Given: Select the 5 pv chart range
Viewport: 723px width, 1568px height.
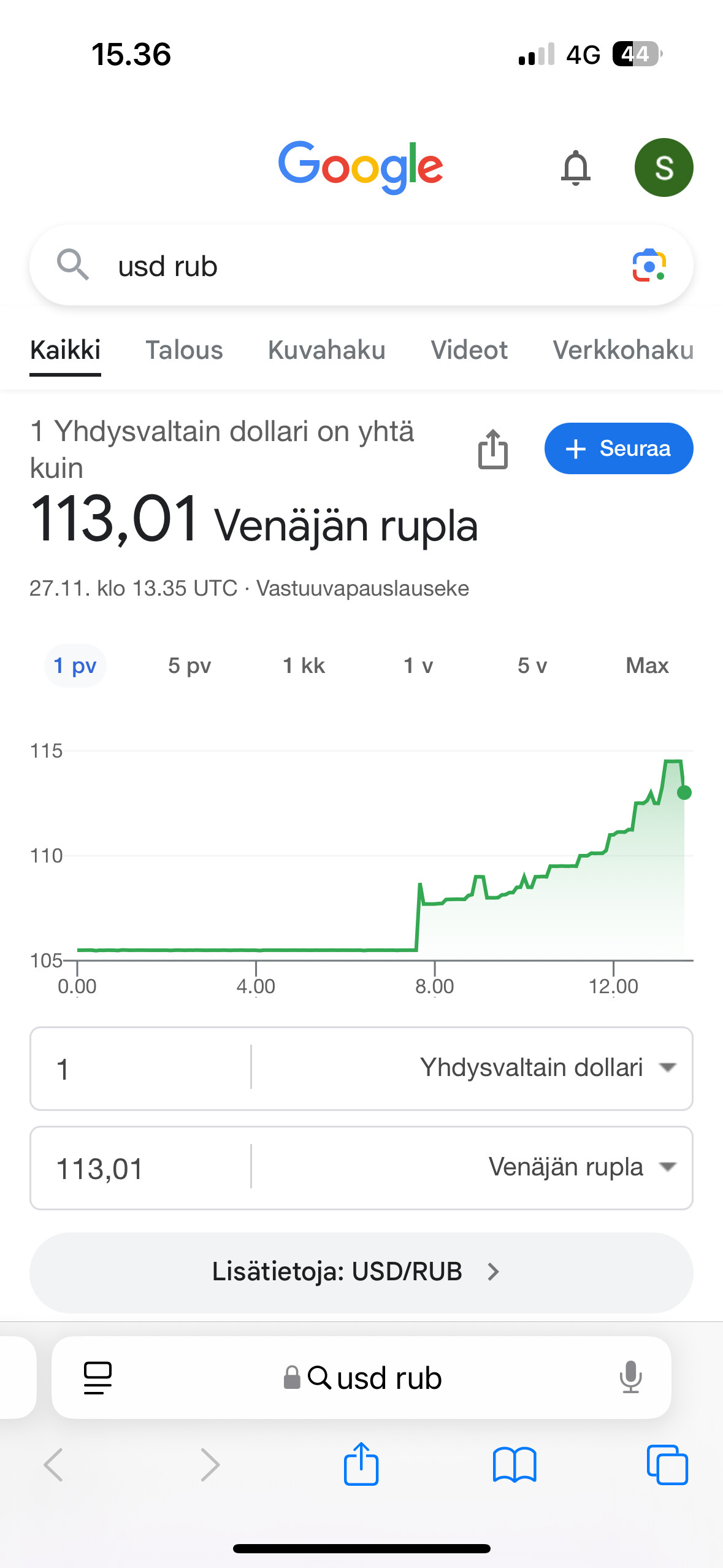Looking at the screenshot, I should point(189,666).
